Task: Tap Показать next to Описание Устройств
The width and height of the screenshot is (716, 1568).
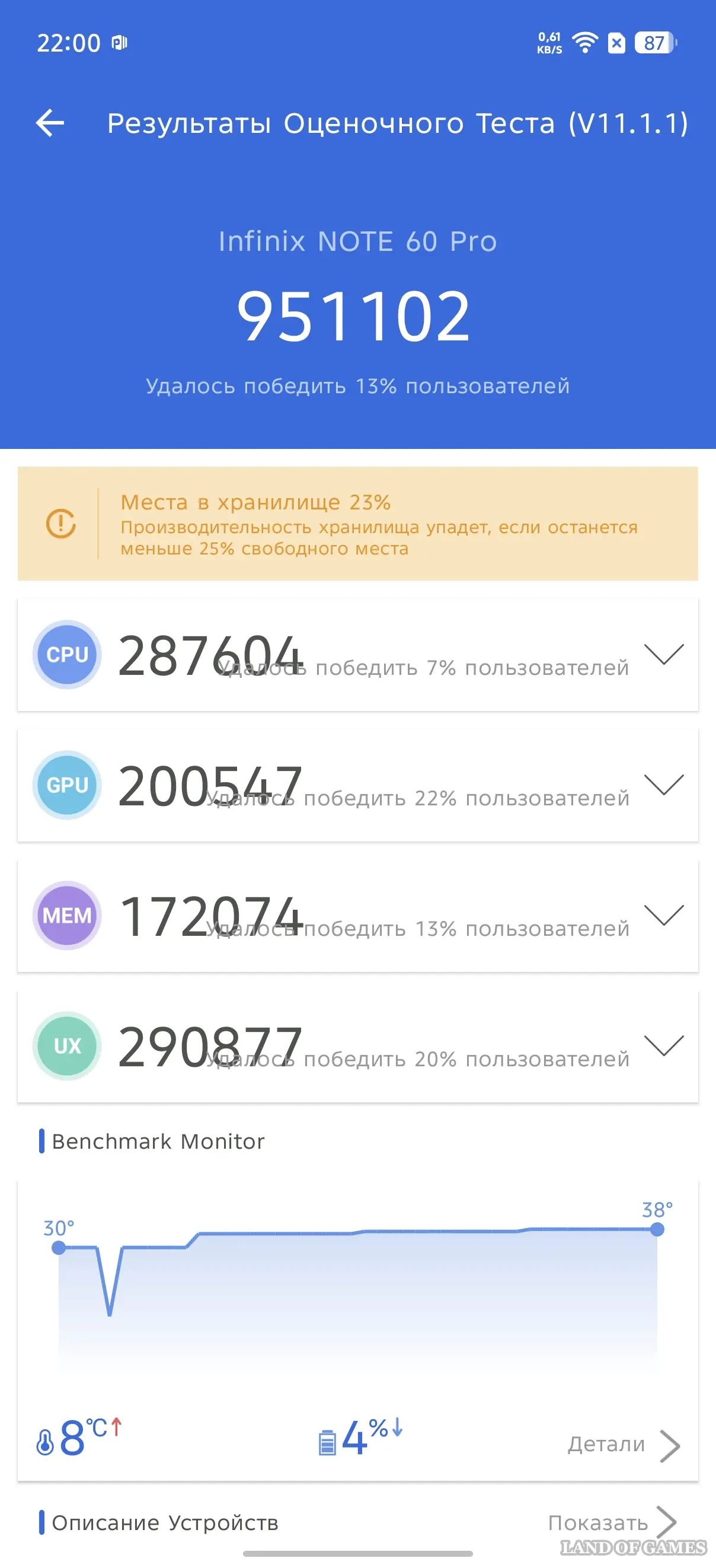Action: click(x=611, y=1522)
